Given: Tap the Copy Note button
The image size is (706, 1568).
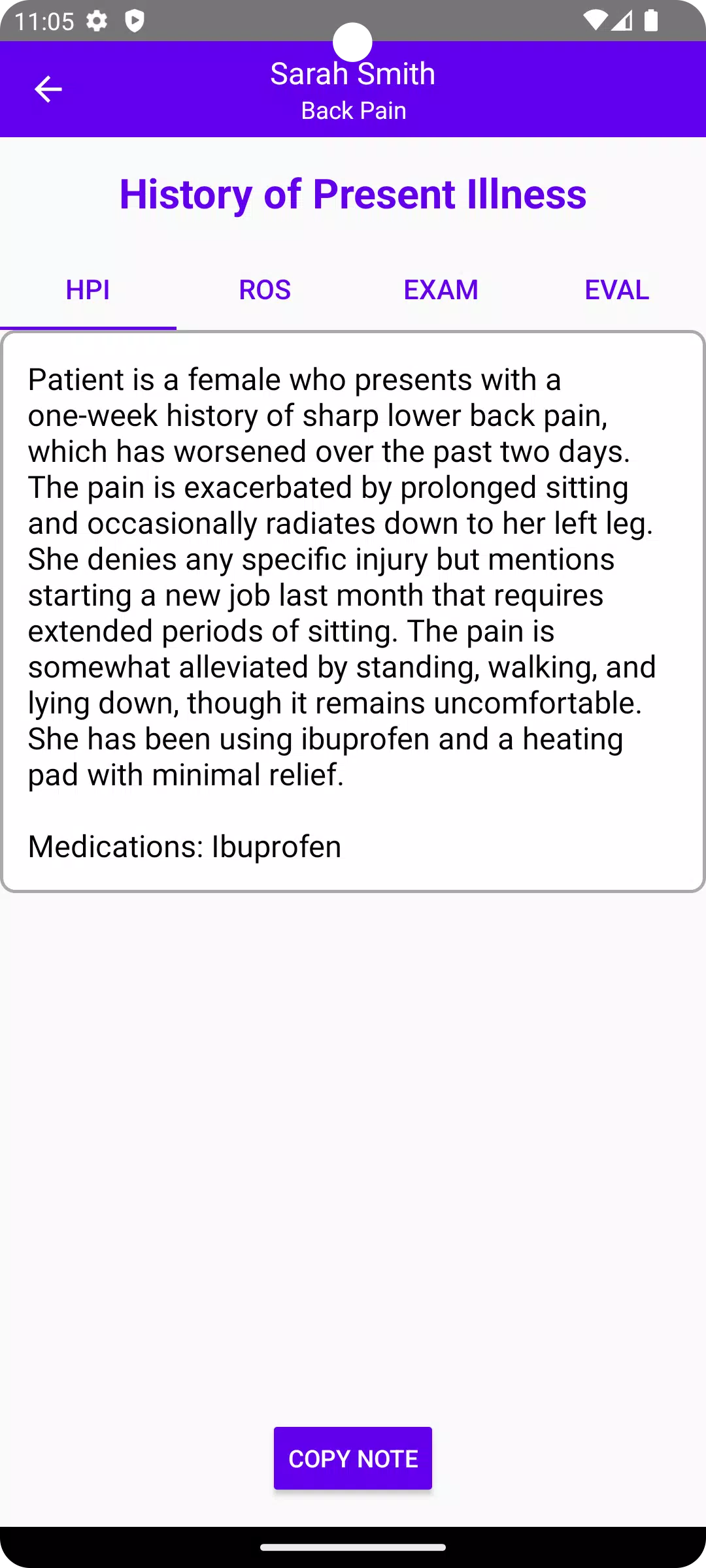Looking at the screenshot, I should pyautogui.click(x=353, y=1458).
